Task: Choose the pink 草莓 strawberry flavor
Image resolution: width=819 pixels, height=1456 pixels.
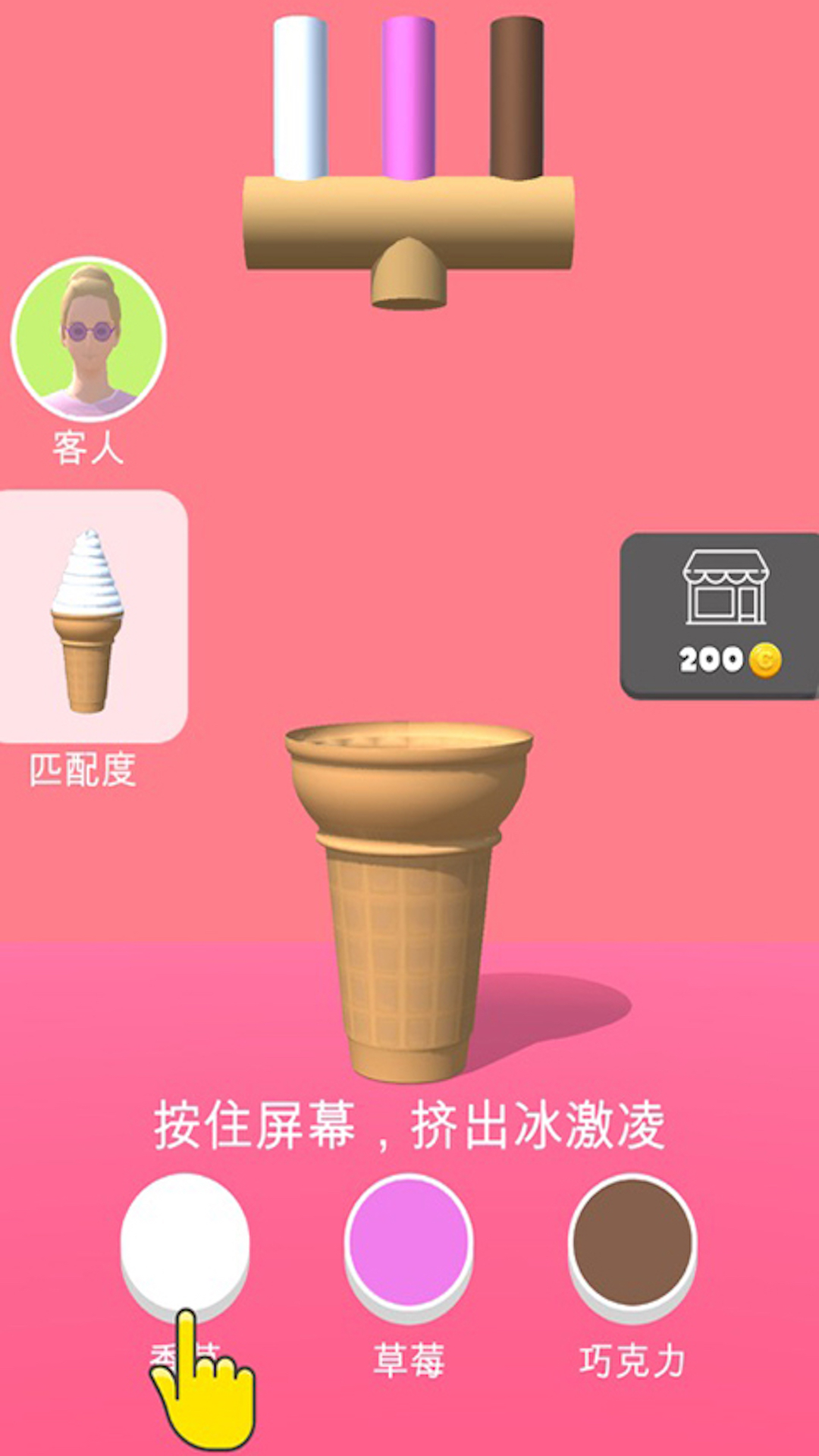Action: coord(409,1244)
